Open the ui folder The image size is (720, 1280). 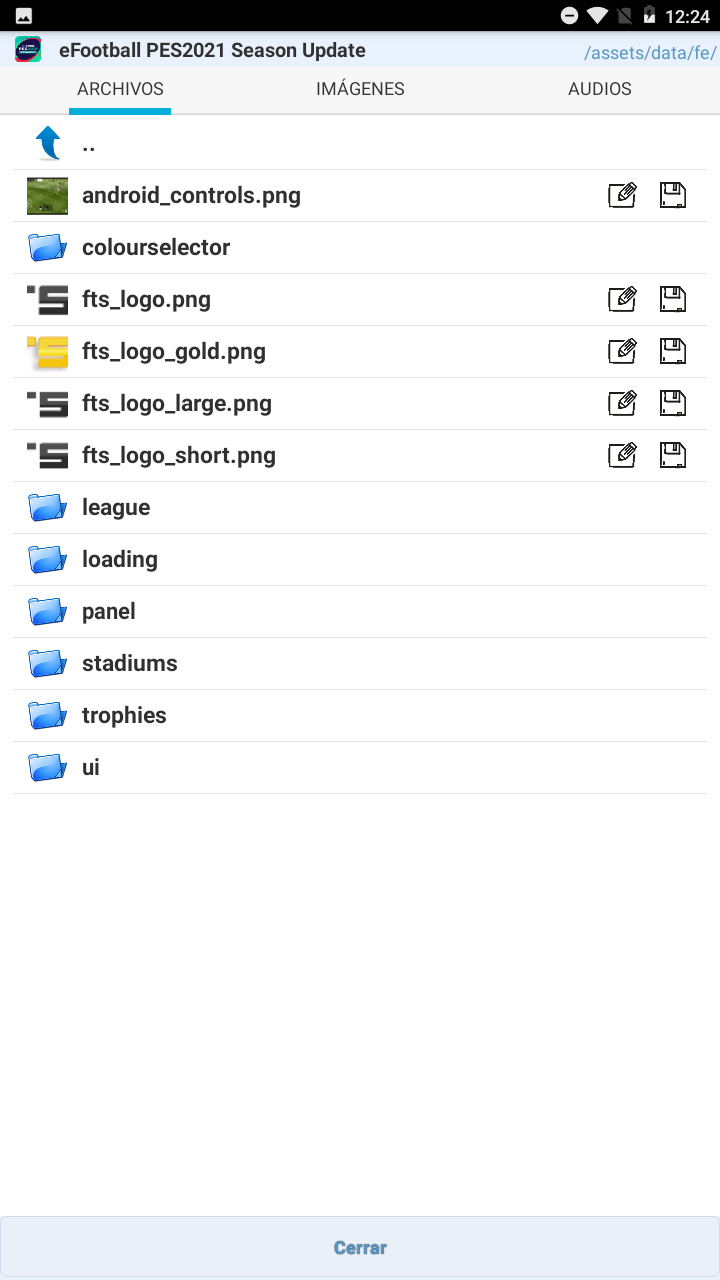91,767
